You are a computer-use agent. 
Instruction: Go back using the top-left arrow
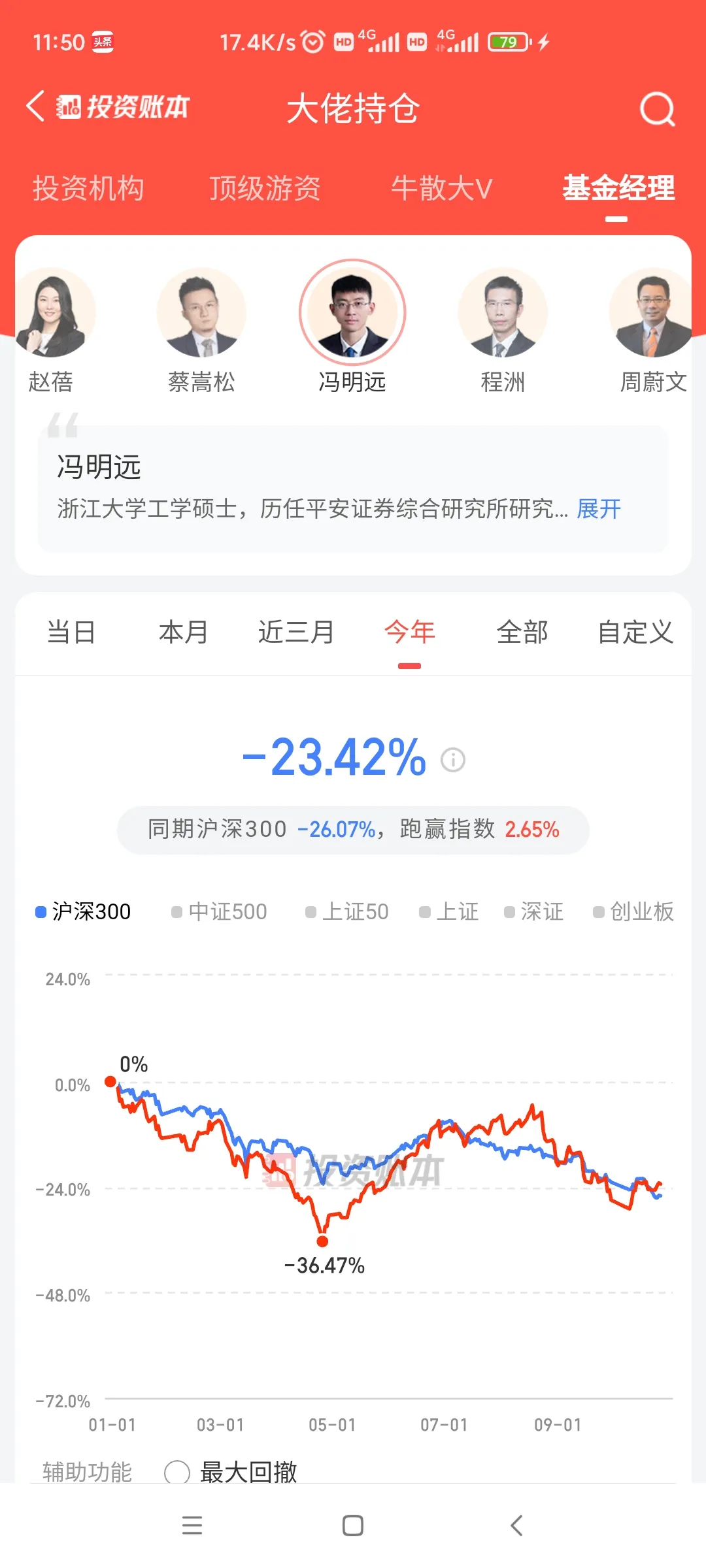point(35,106)
